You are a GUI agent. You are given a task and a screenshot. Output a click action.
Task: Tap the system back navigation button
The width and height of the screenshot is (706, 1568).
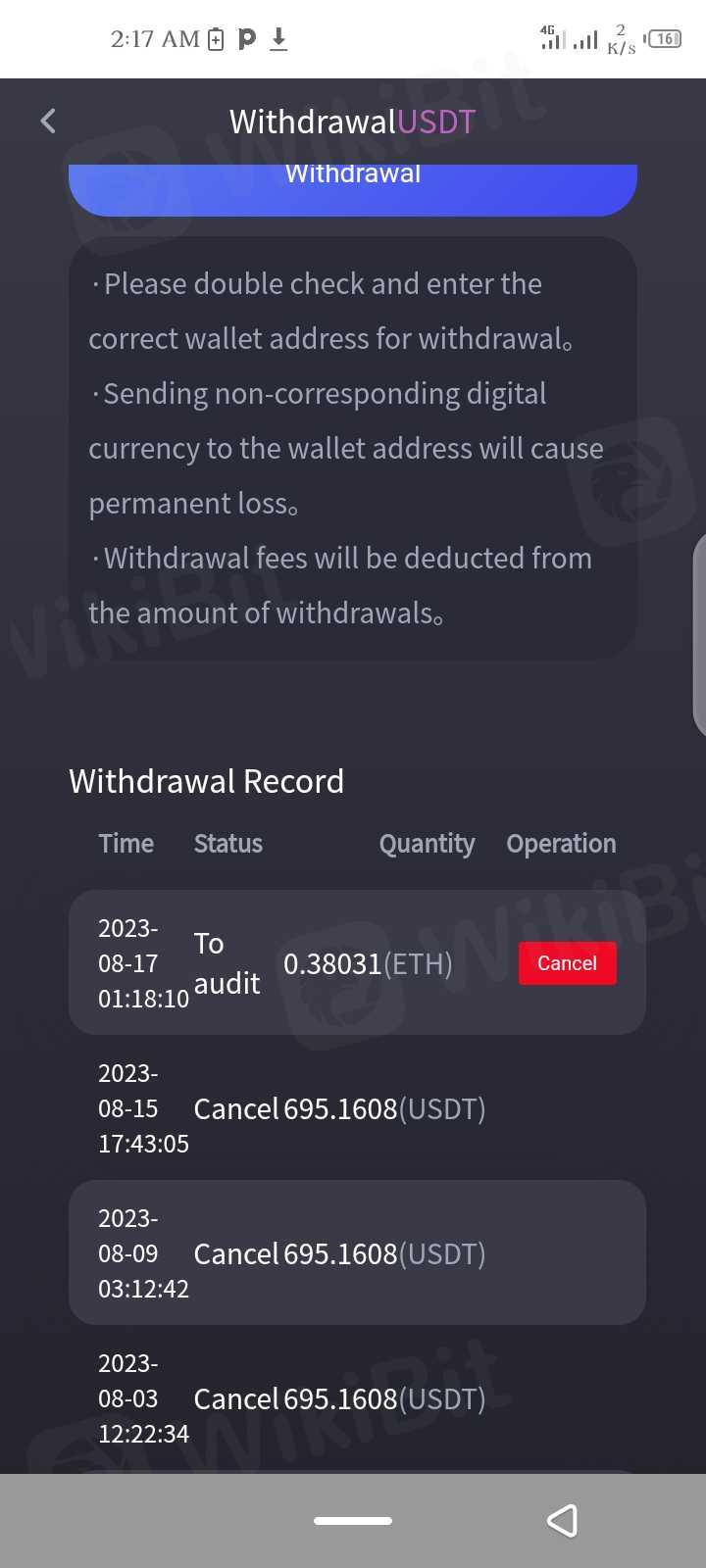562,1520
